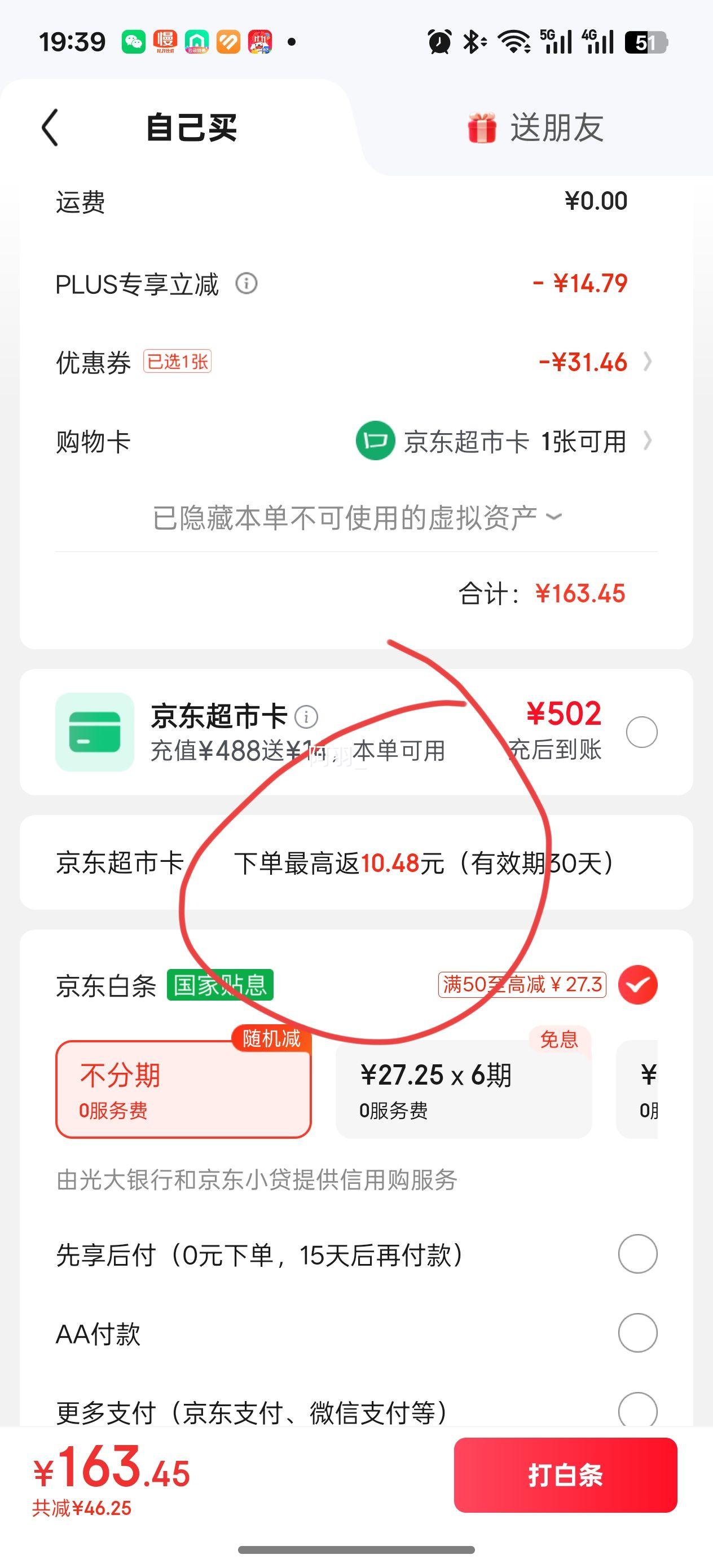Tap the PLUS专享立减 info icon
The height and width of the screenshot is (1568, 713).
point(247,283)
